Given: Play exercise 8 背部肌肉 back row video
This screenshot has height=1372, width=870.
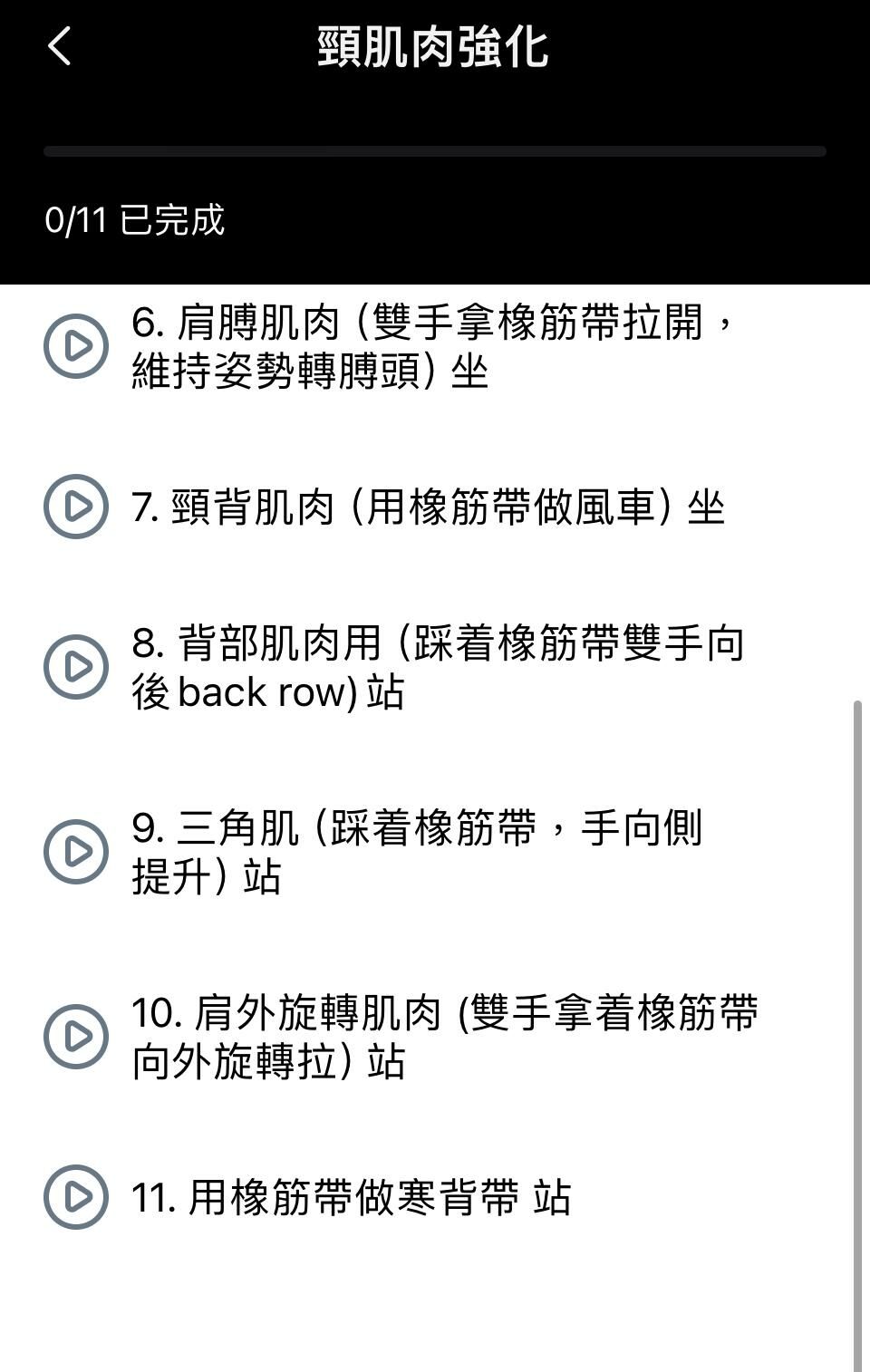Looking at the screenshot, I should pyautogui.click(x=77, y=664).
